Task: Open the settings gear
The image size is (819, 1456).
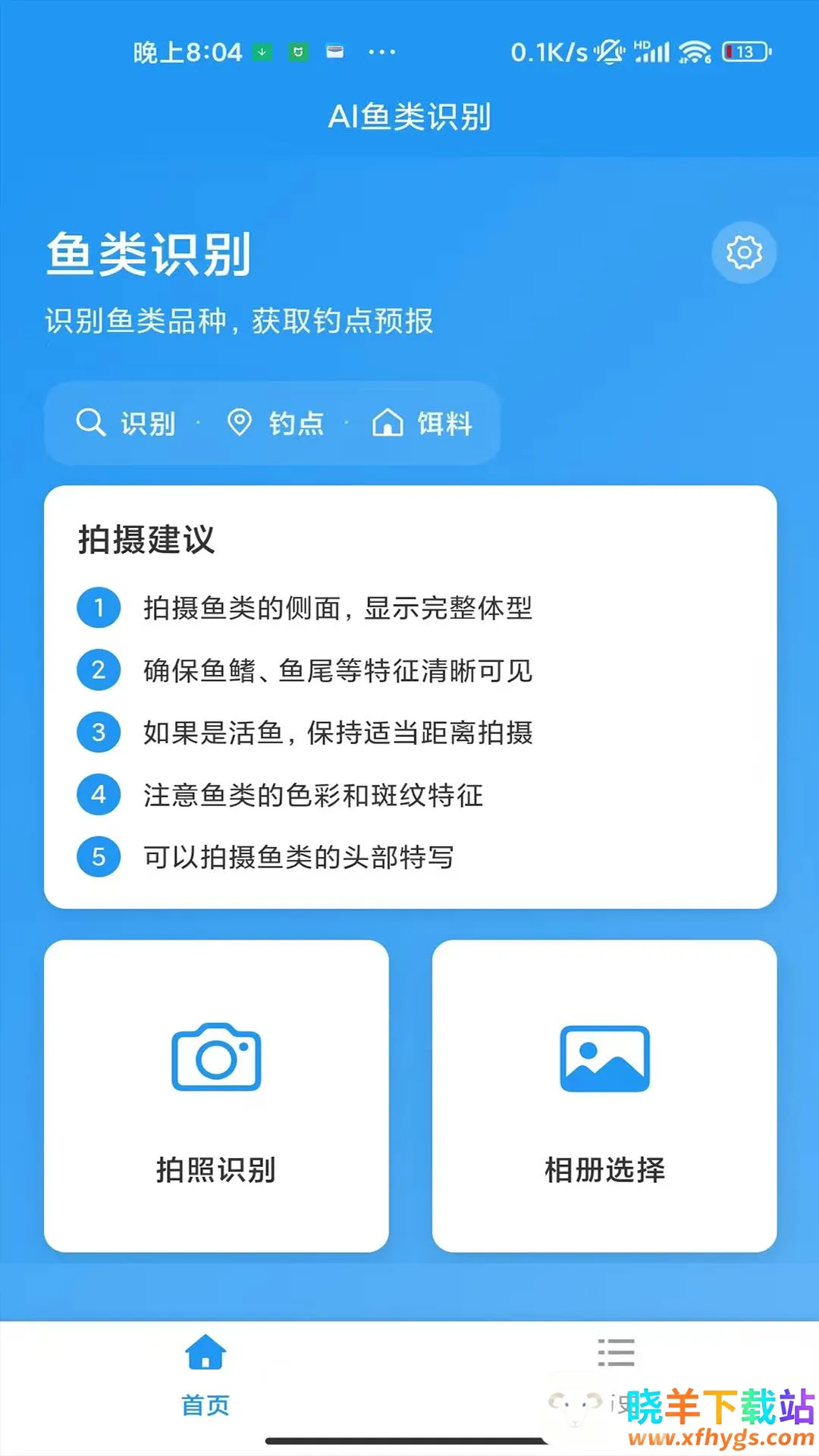Action: point(744,253)
